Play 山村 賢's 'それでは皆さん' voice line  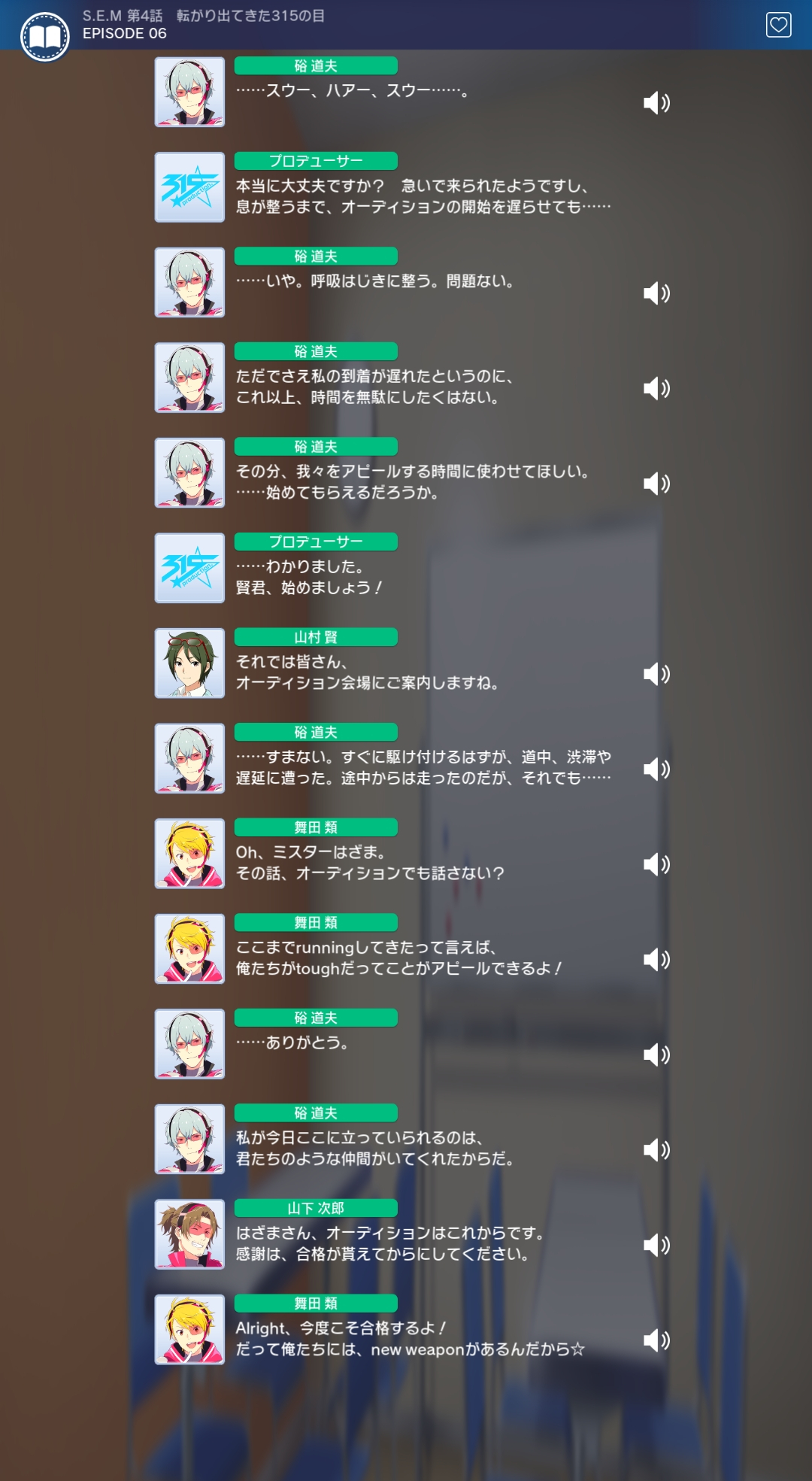click(x=656, y=673)
